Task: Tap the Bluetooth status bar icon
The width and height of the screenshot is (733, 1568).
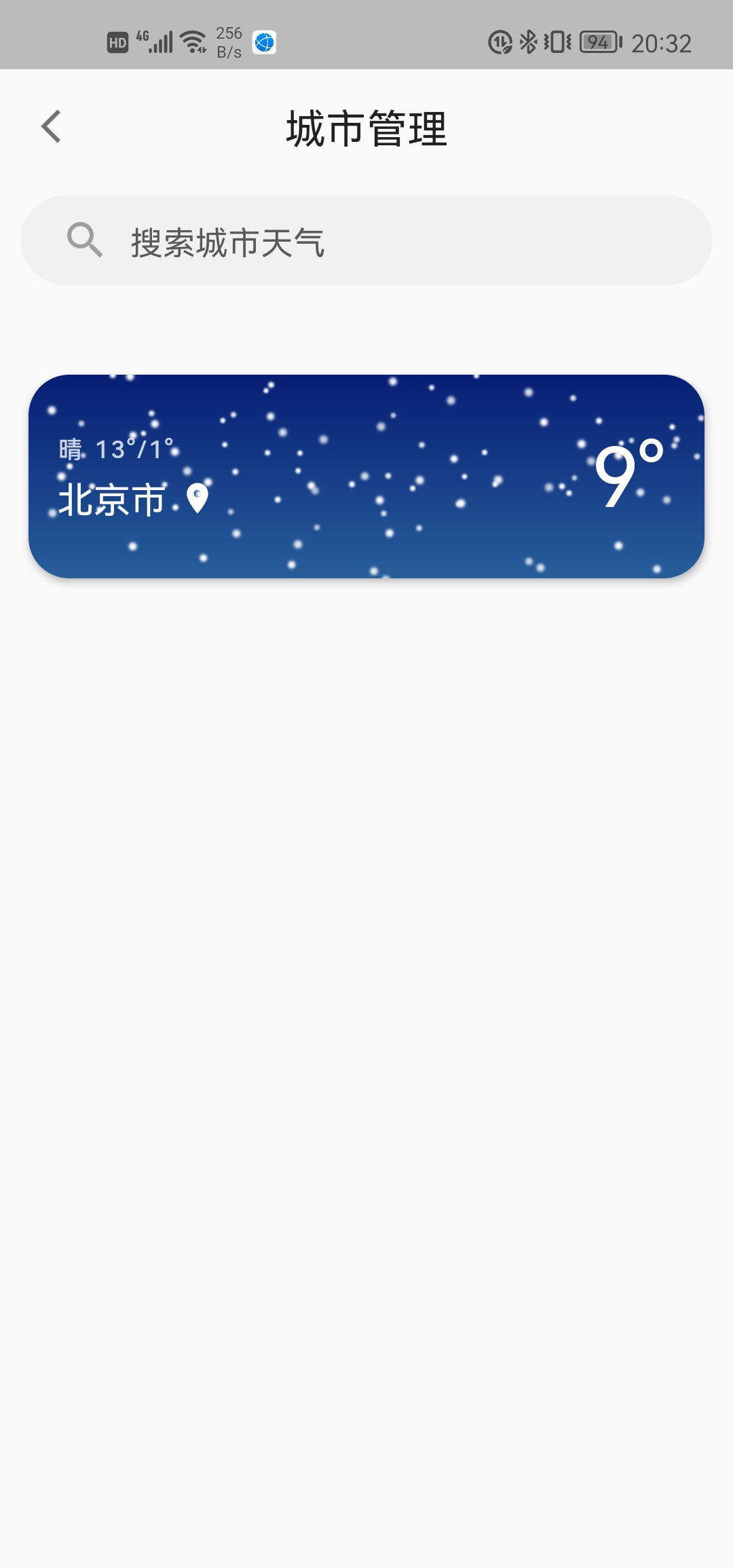Action: point(529,42)
